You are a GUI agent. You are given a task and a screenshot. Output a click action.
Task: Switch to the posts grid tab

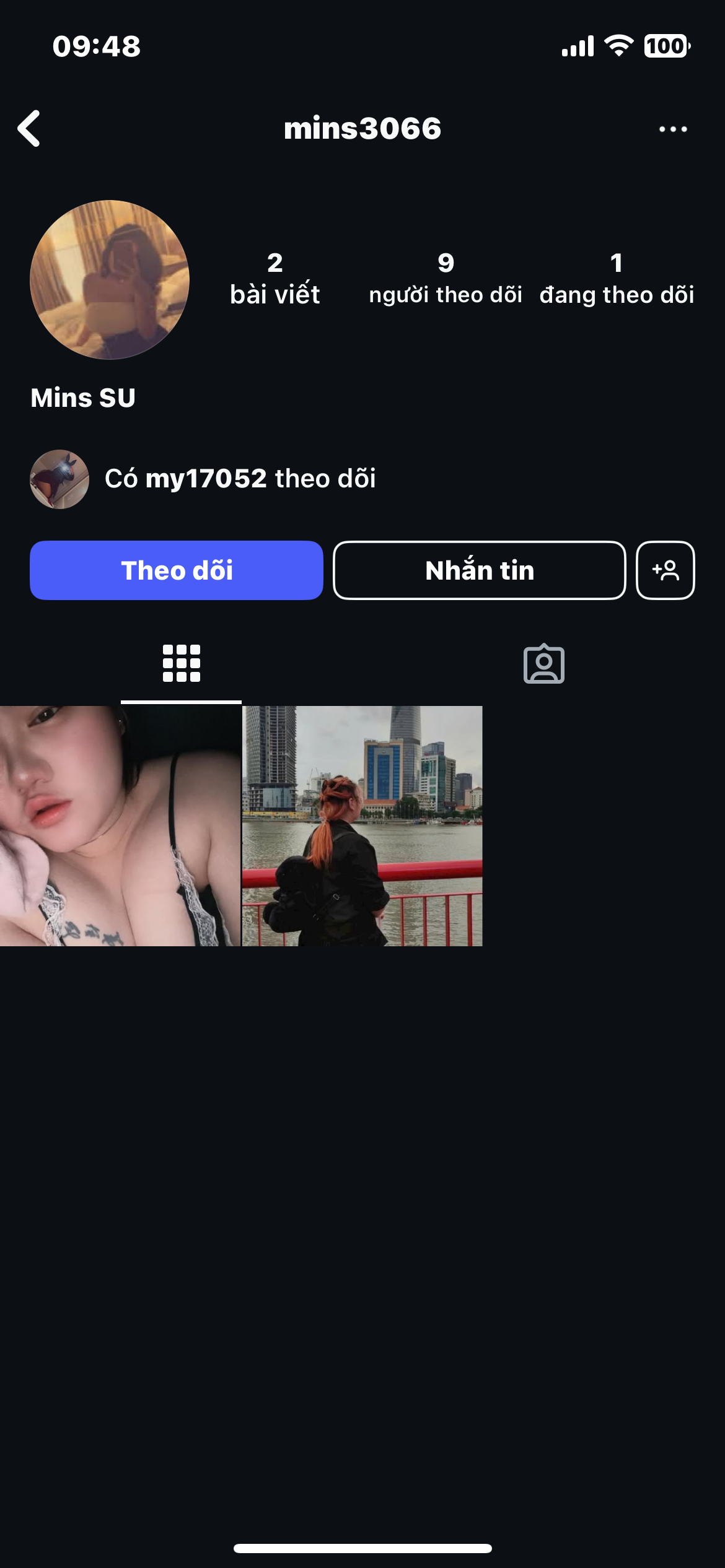[x=181, y=664]
